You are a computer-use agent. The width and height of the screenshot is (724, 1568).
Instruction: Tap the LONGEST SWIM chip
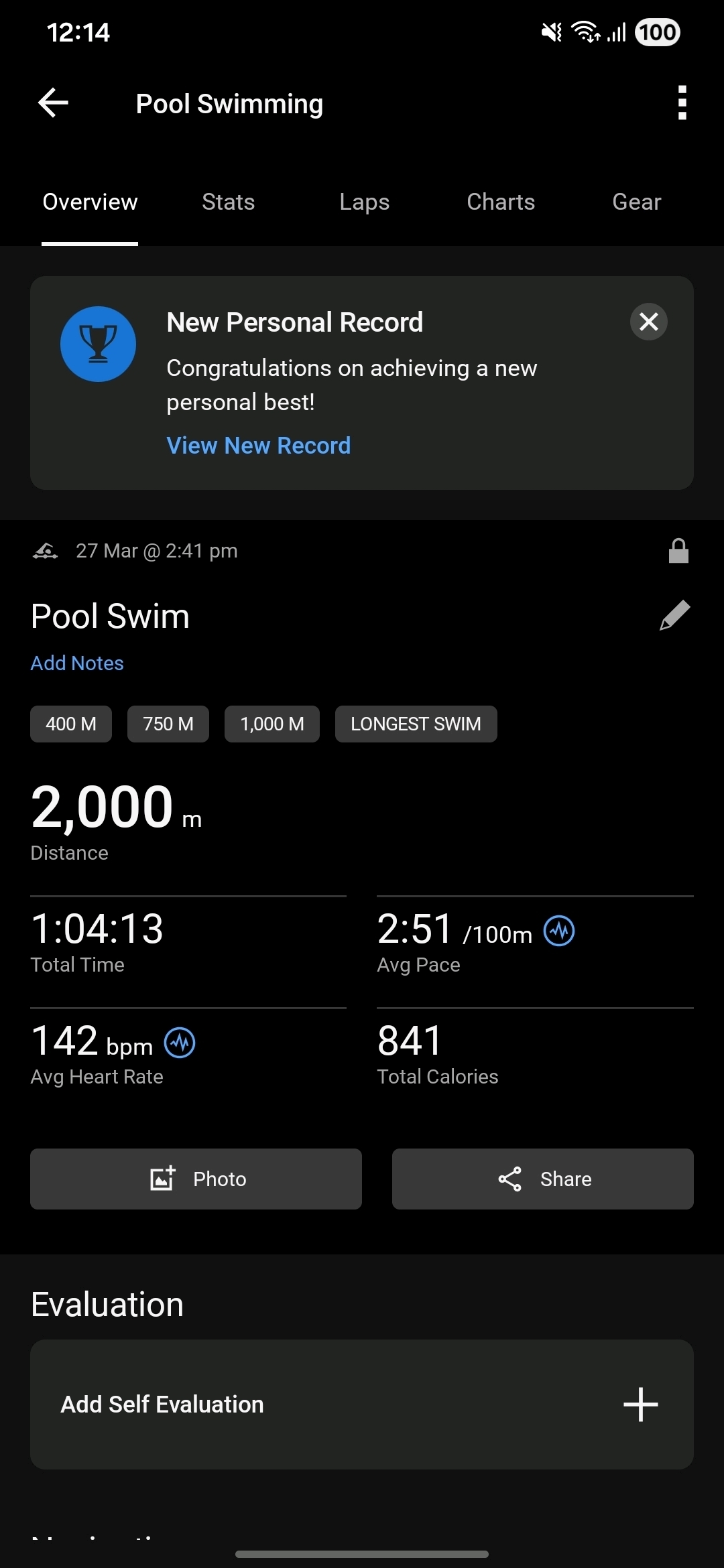[x=416, y=724]
